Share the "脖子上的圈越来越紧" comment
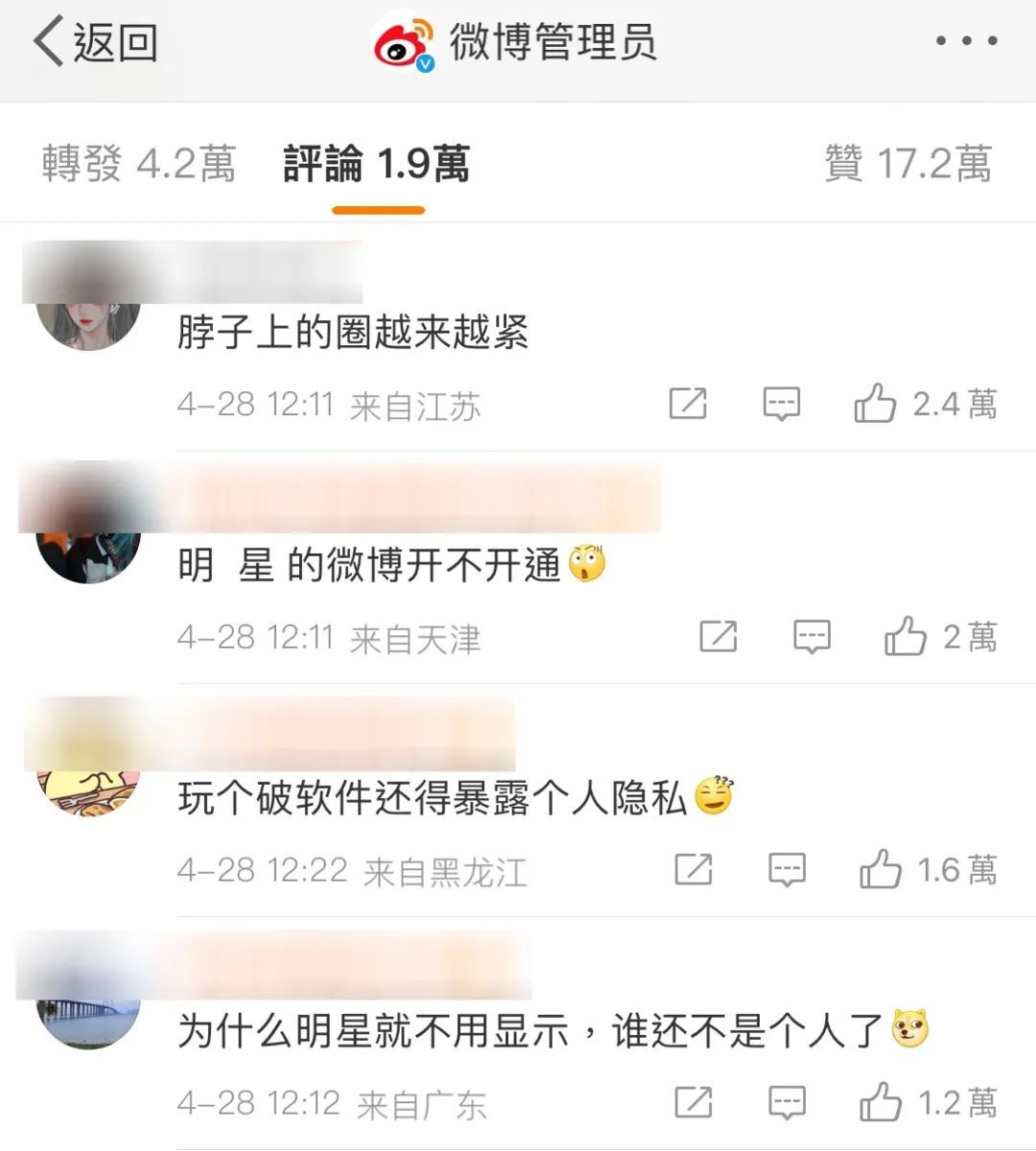Image resolution: width=1036 pixels, height=1151 pixels. [687, 403]
